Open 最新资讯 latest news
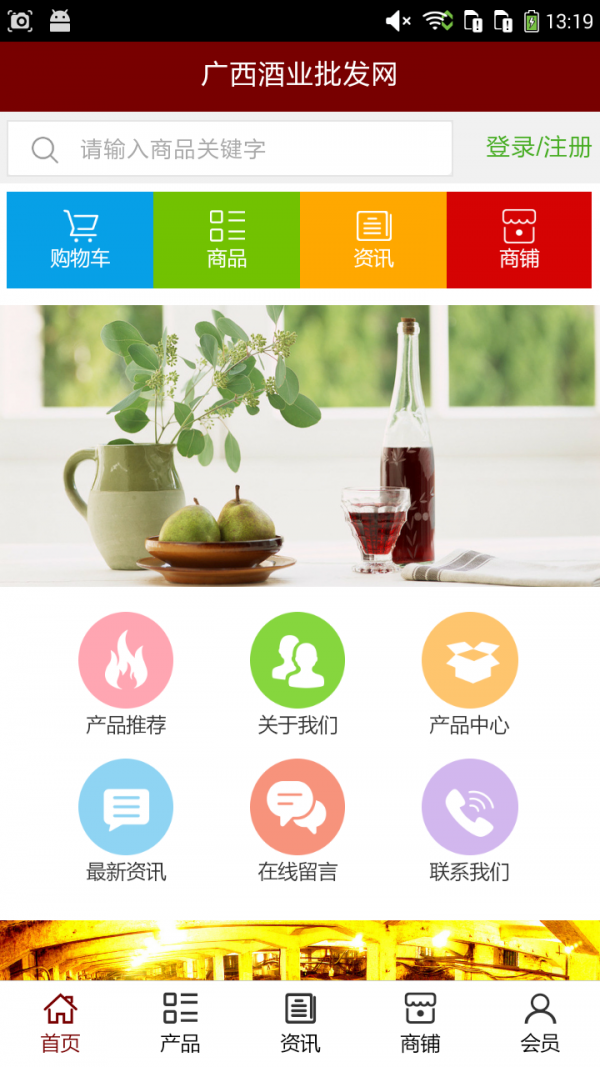600x1067 pixels. (126, 819)
